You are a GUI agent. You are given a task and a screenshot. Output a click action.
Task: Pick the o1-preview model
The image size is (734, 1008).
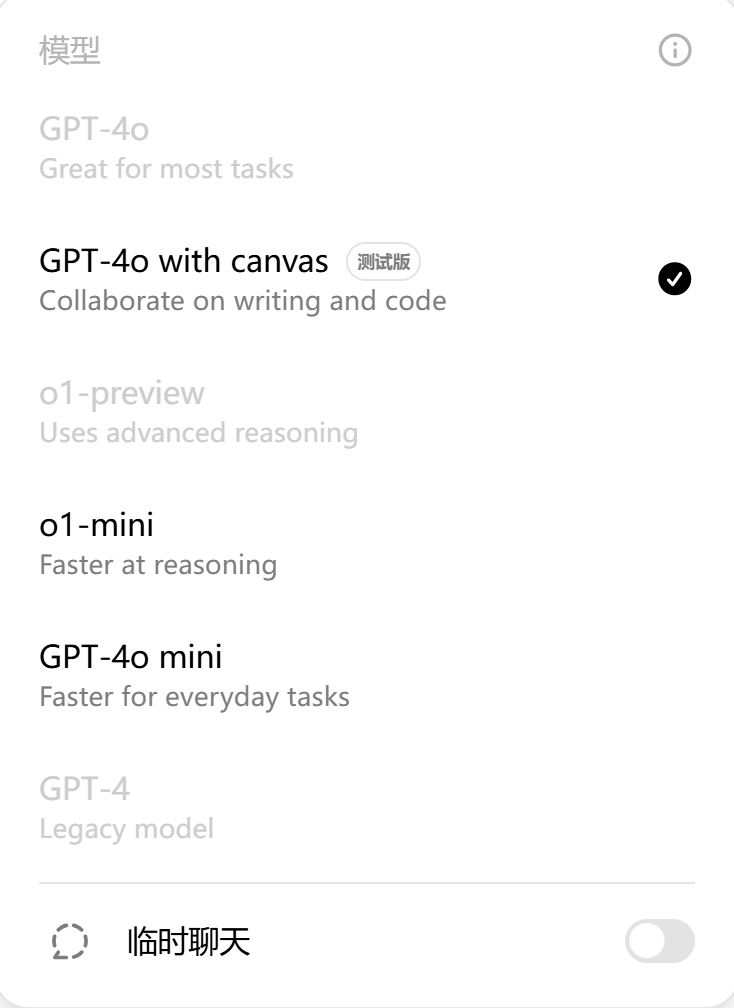(x=198, y=412)
